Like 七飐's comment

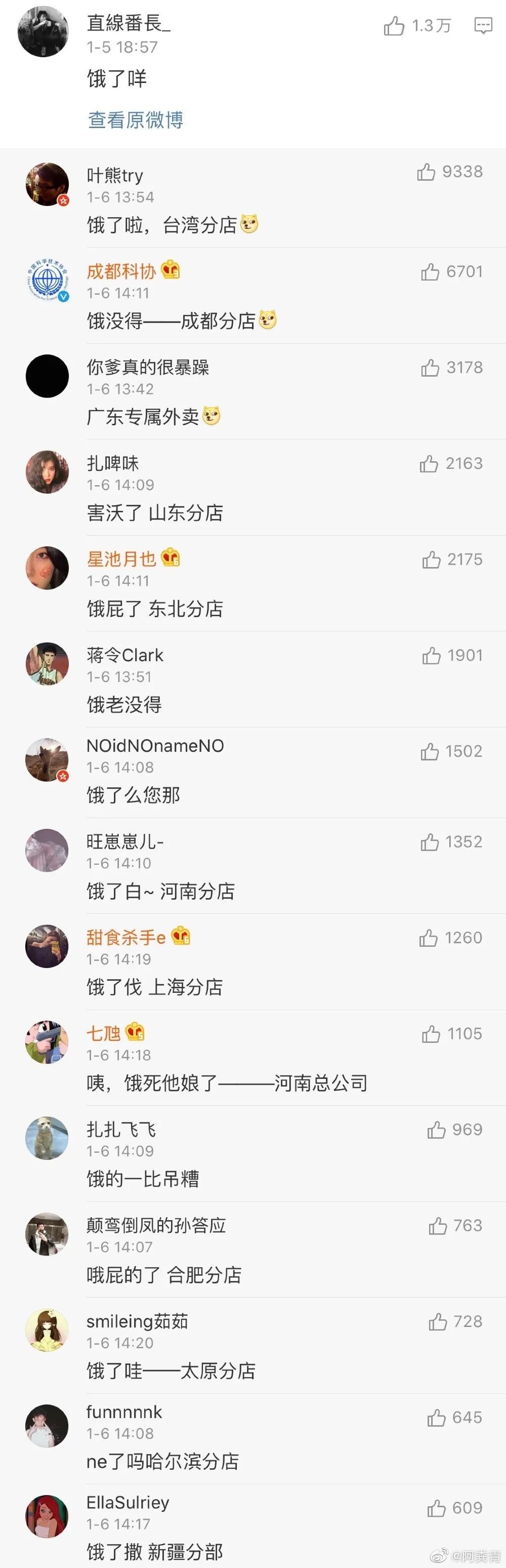(x=431, y=1033)
